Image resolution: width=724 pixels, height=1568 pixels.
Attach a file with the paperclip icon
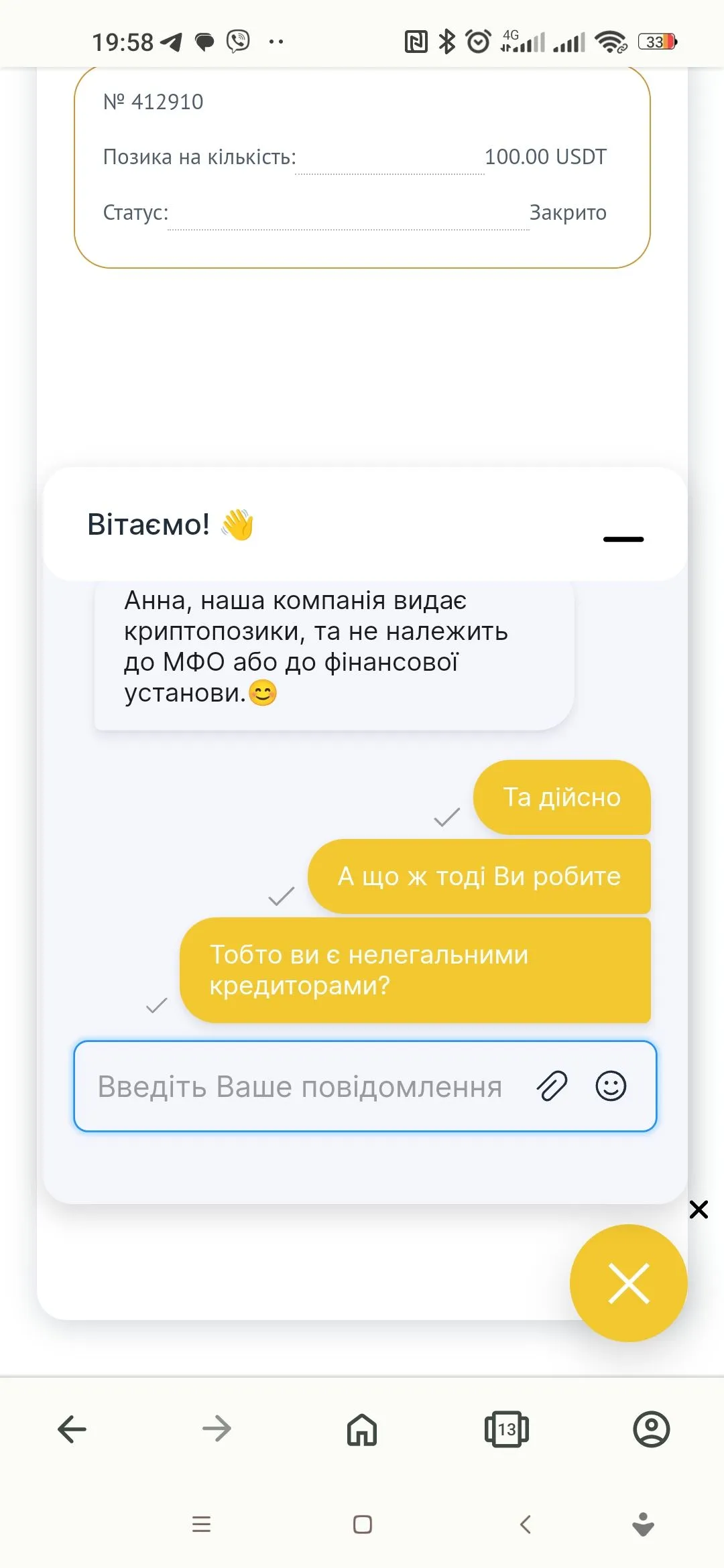pos(552,1086)
